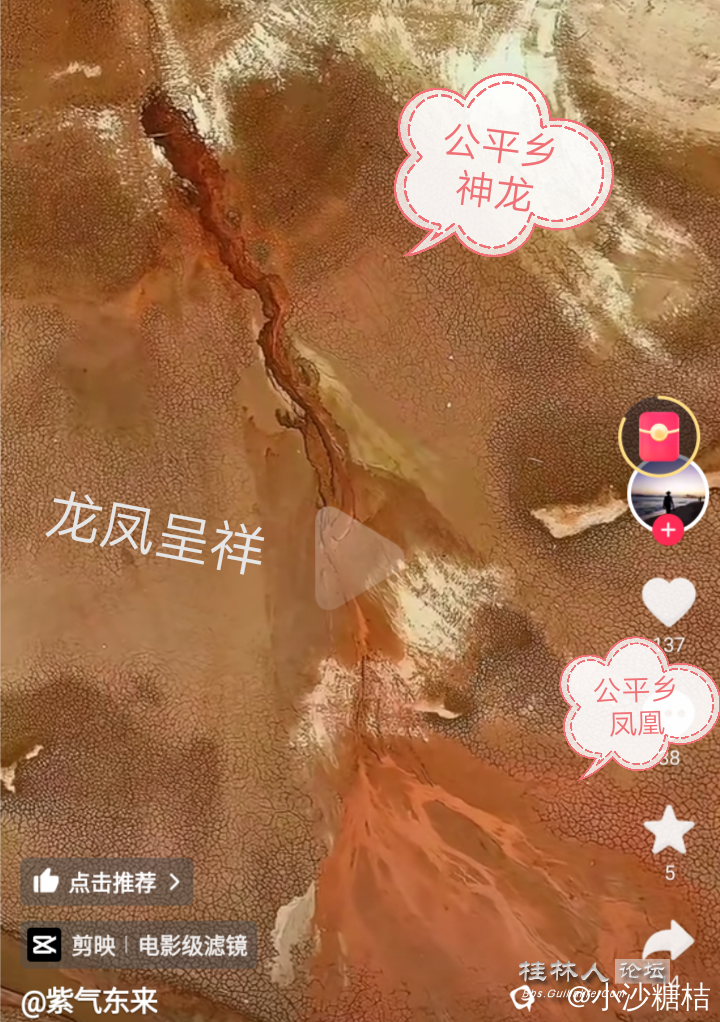Tap the 点击推荐 button
The height and width of the screenshot is (1022, 720).
(x=107, y=882)
